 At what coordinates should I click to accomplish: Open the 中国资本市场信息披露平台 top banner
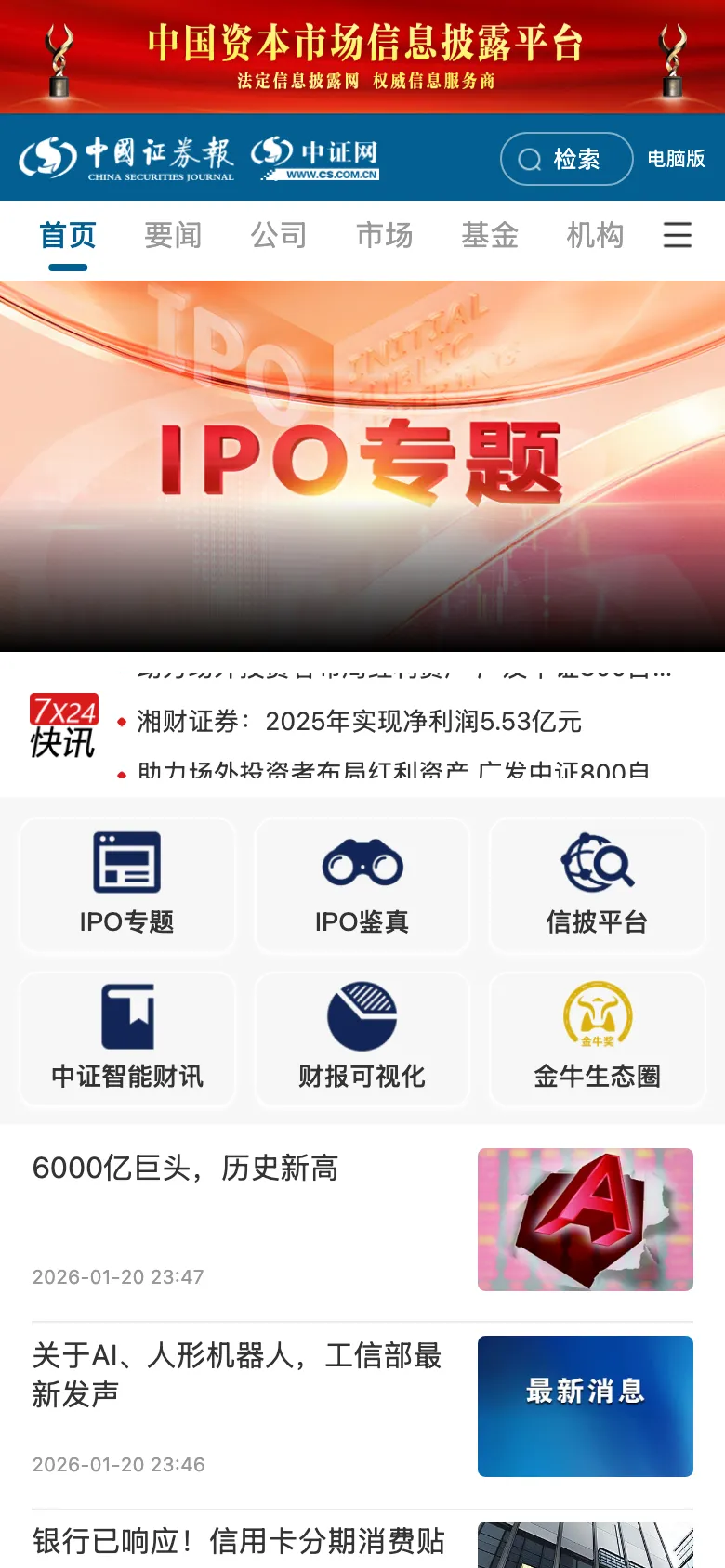(x=362, y=56)
